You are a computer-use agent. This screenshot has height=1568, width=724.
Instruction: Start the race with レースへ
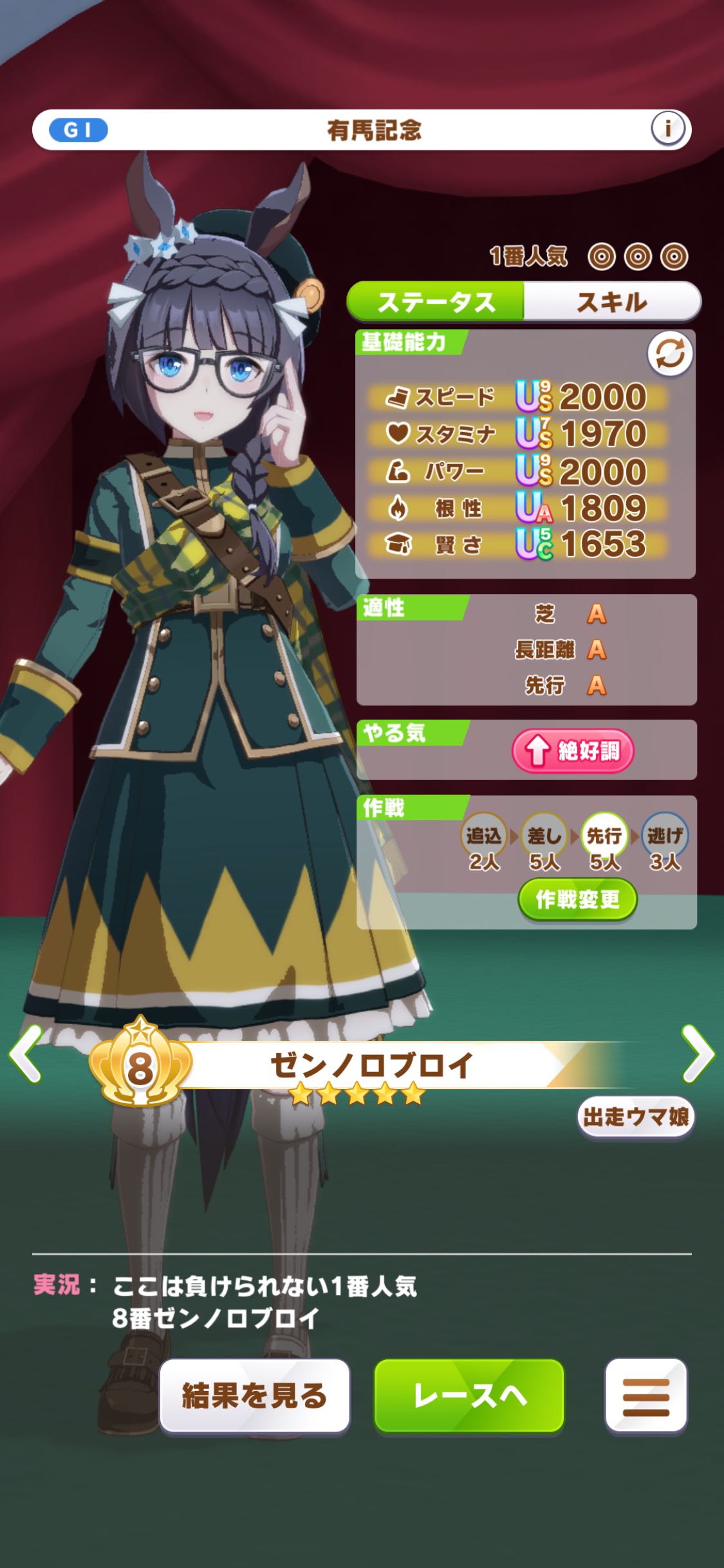click(469, 1395)
